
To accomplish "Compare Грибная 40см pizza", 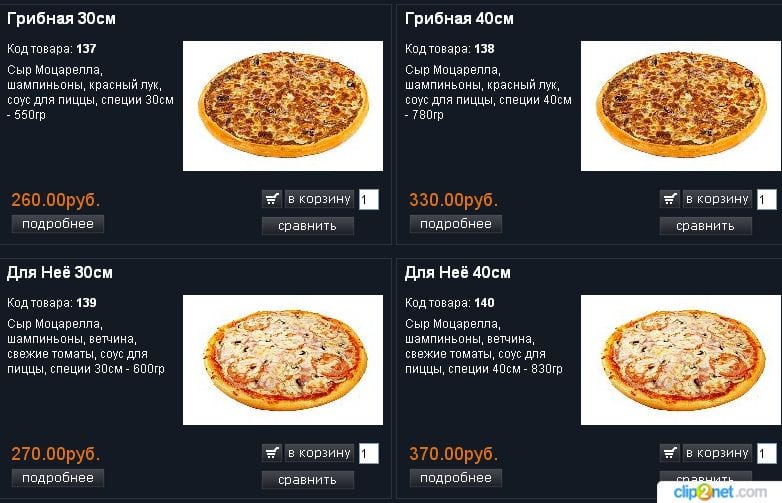I will click(x=705, y=225).
